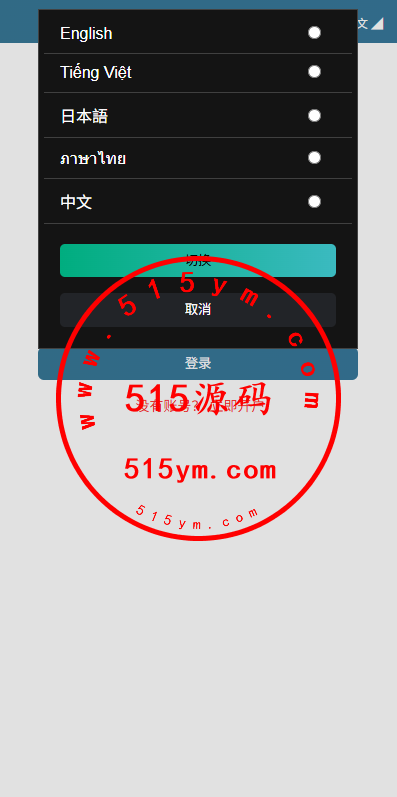Cancel with the 取消 button
397x797 pixels.
(198, 310)
